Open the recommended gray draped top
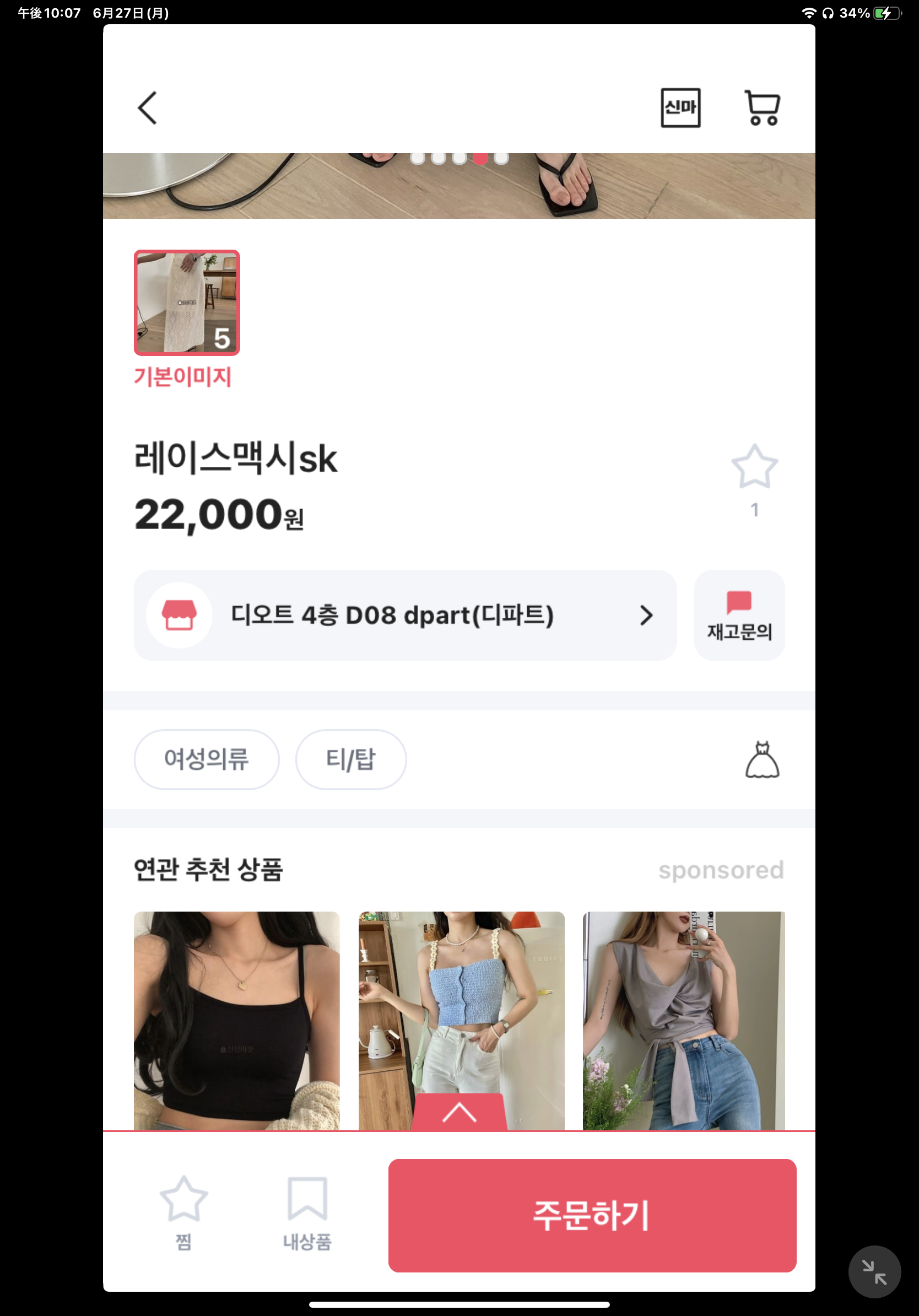The image size is (919, 1316). (x=684, y=1020)
